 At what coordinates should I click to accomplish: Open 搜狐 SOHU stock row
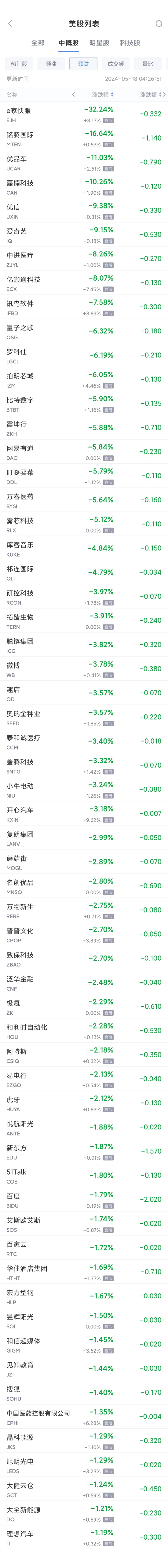(84, 1393)
